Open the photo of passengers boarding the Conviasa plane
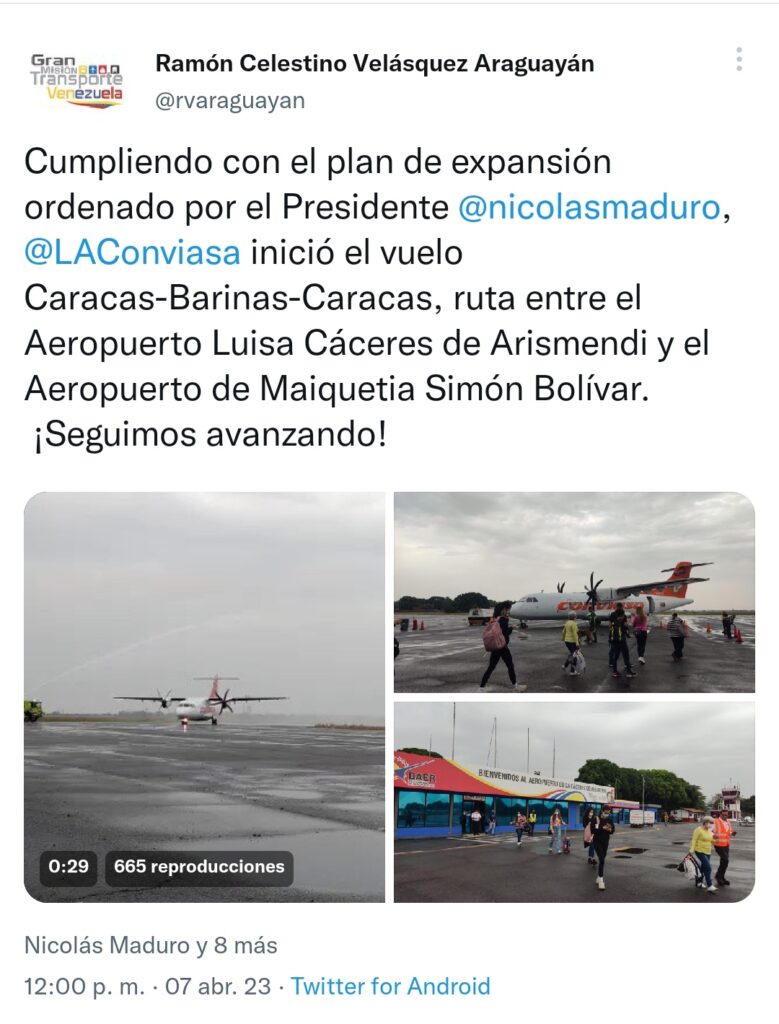This screenshot has width=779, height=1024. 574,592
